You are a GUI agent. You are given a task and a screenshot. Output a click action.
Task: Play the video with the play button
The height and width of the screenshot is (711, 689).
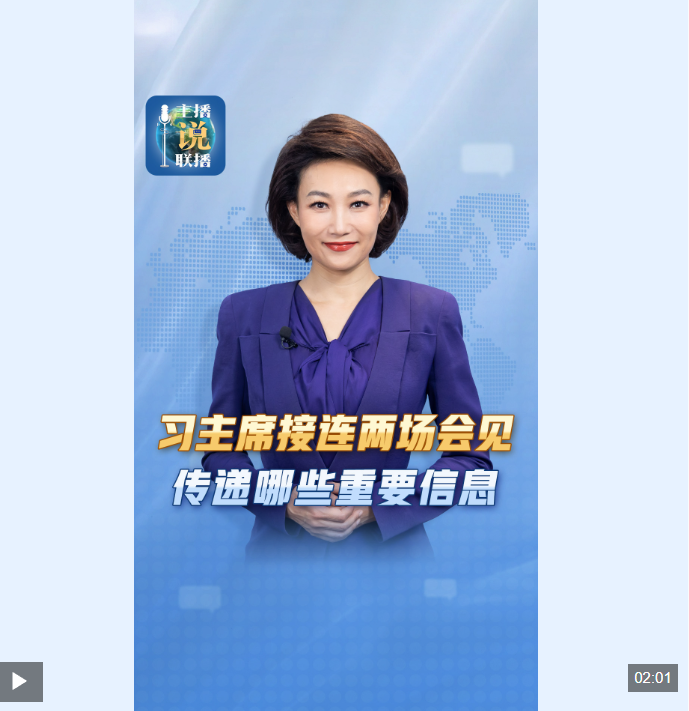tap(21, 681)
